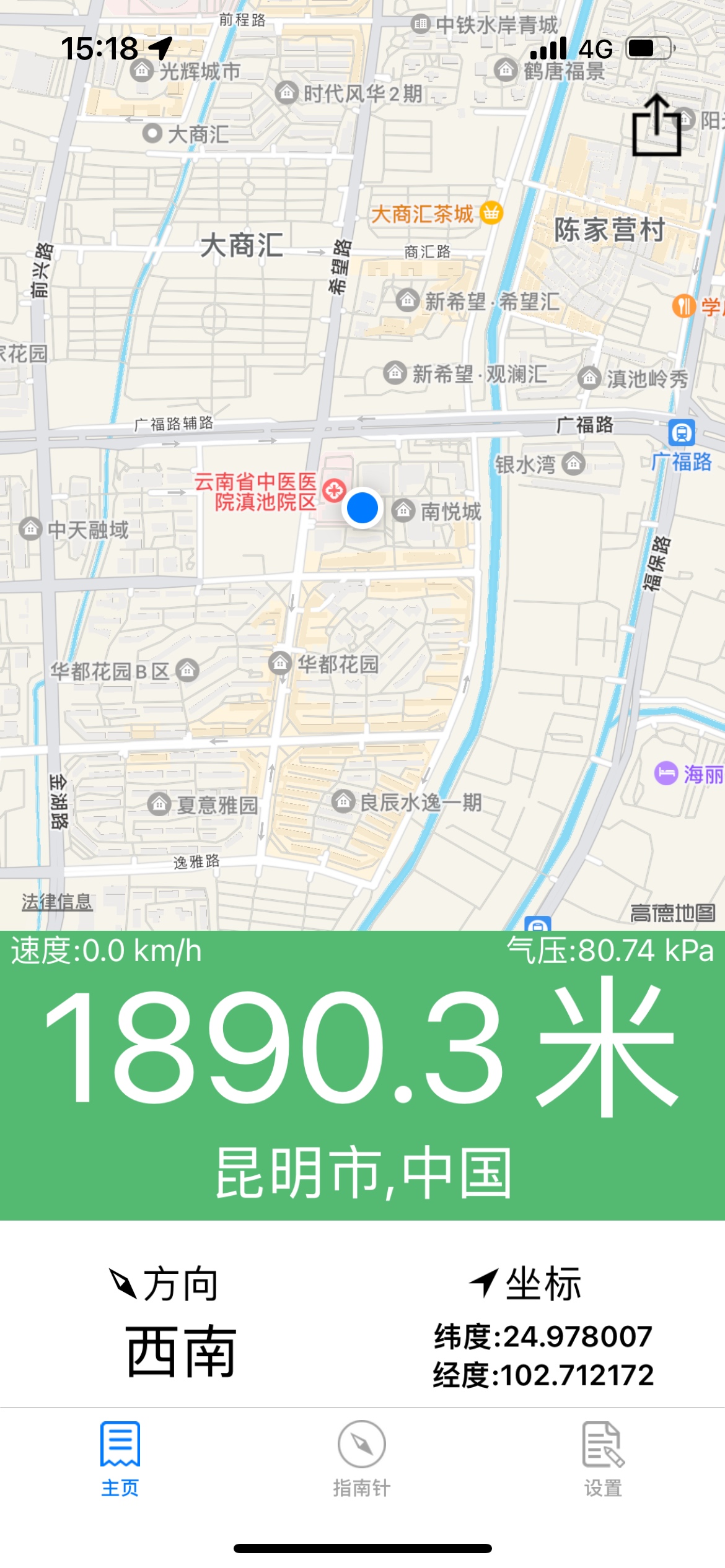Share the current altitude and location
The width and height of the screenshot is (725, 1568).
[656, 125]
